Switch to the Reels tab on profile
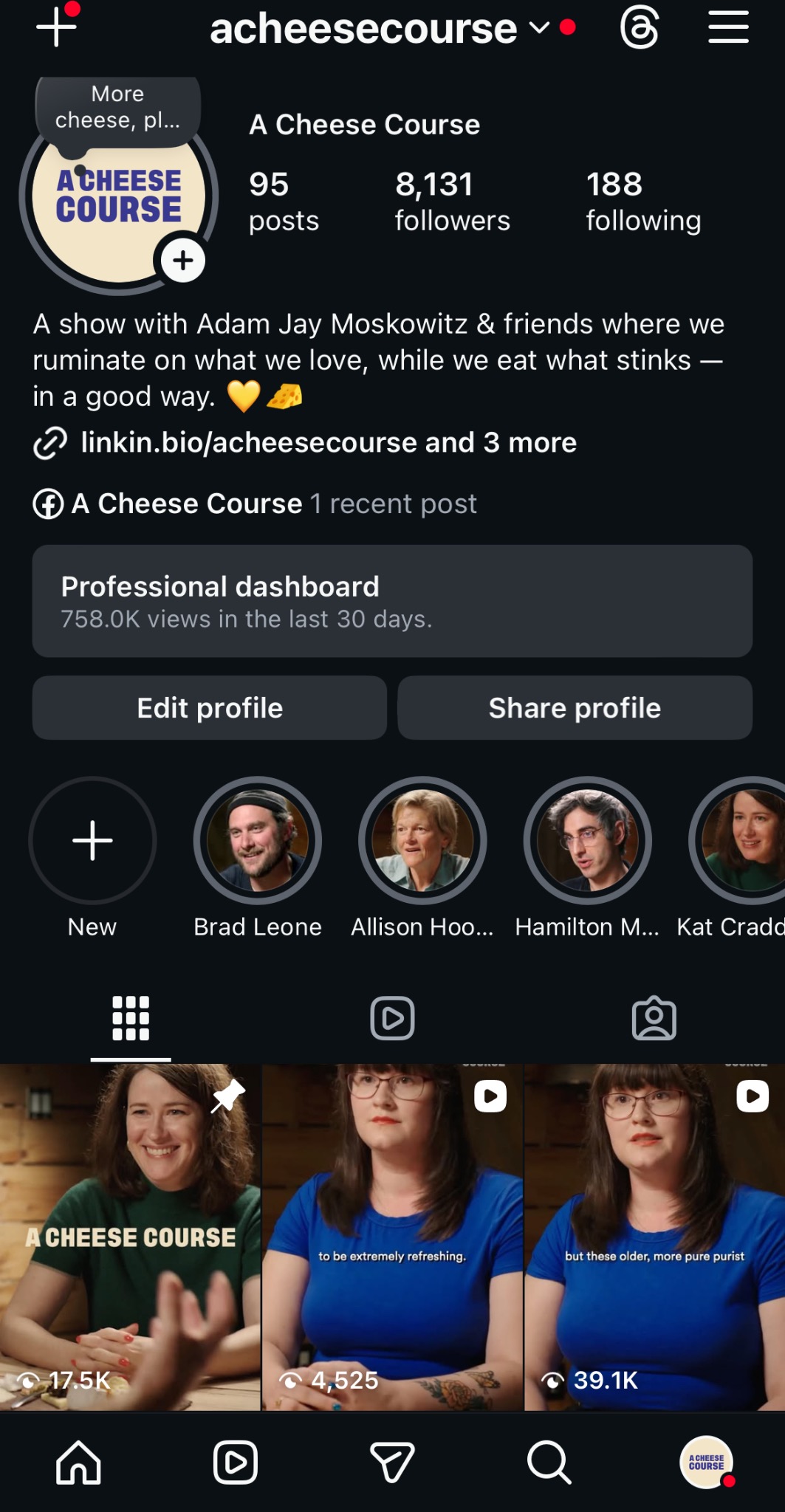The height and width of the screenshot is (1512, 785). (x=392, y=1019)
